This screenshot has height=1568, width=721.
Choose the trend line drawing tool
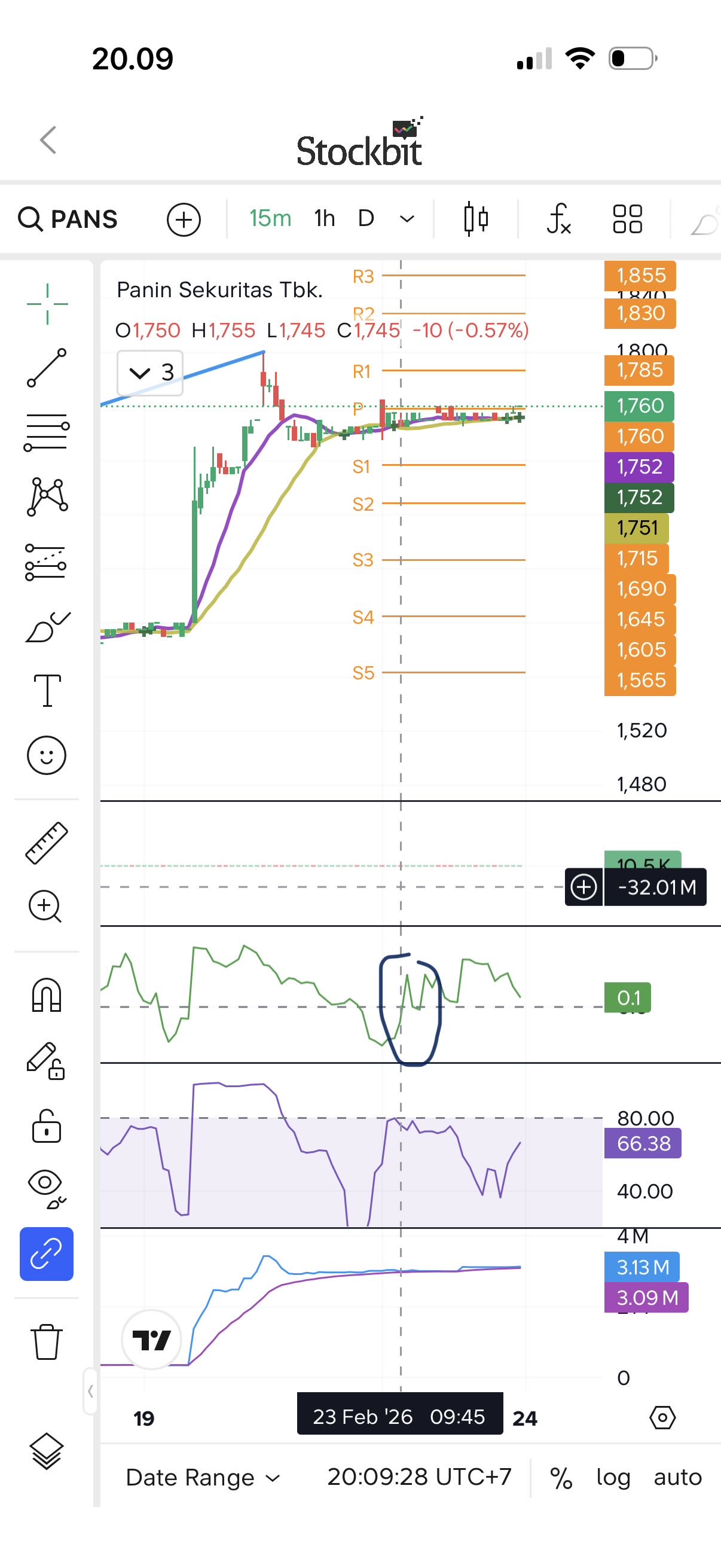coord(47,368)
